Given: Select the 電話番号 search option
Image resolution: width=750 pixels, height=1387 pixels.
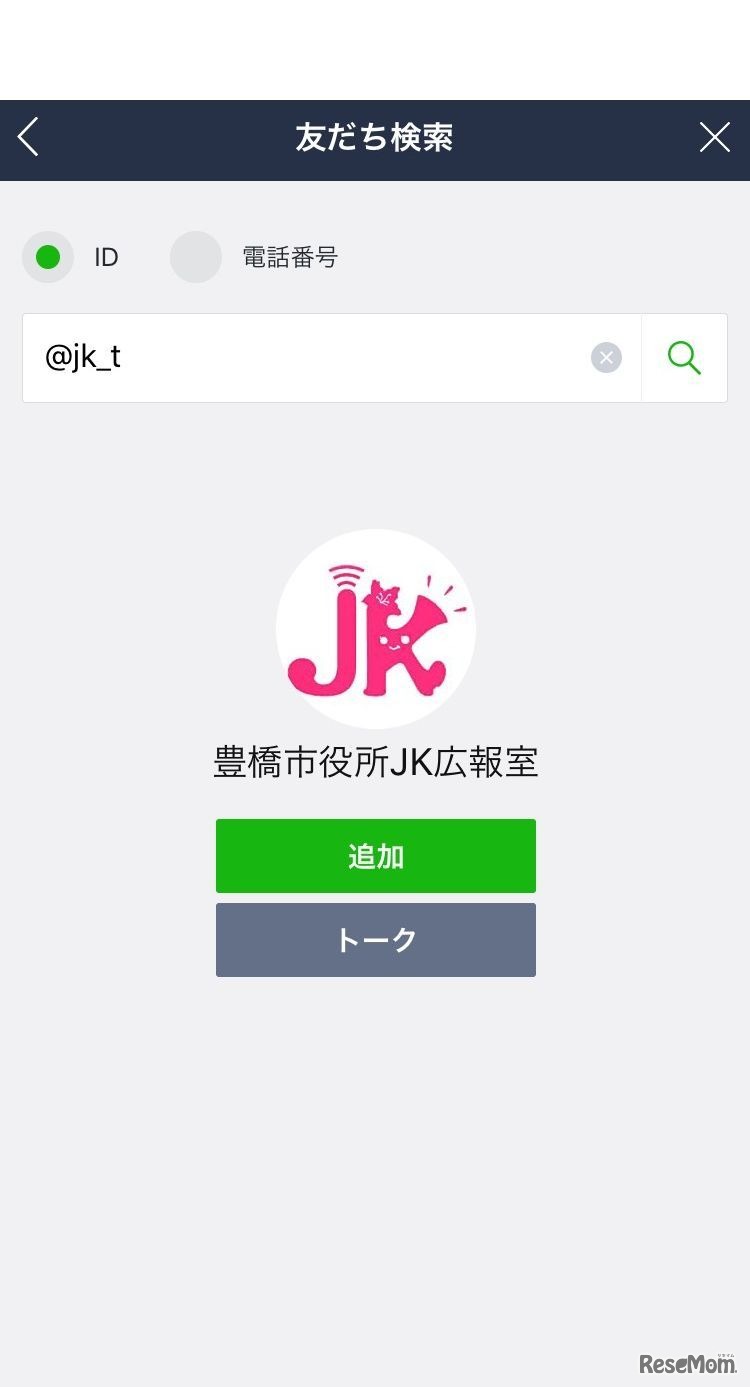Looking at the screenshot, I should pos(196,257).
